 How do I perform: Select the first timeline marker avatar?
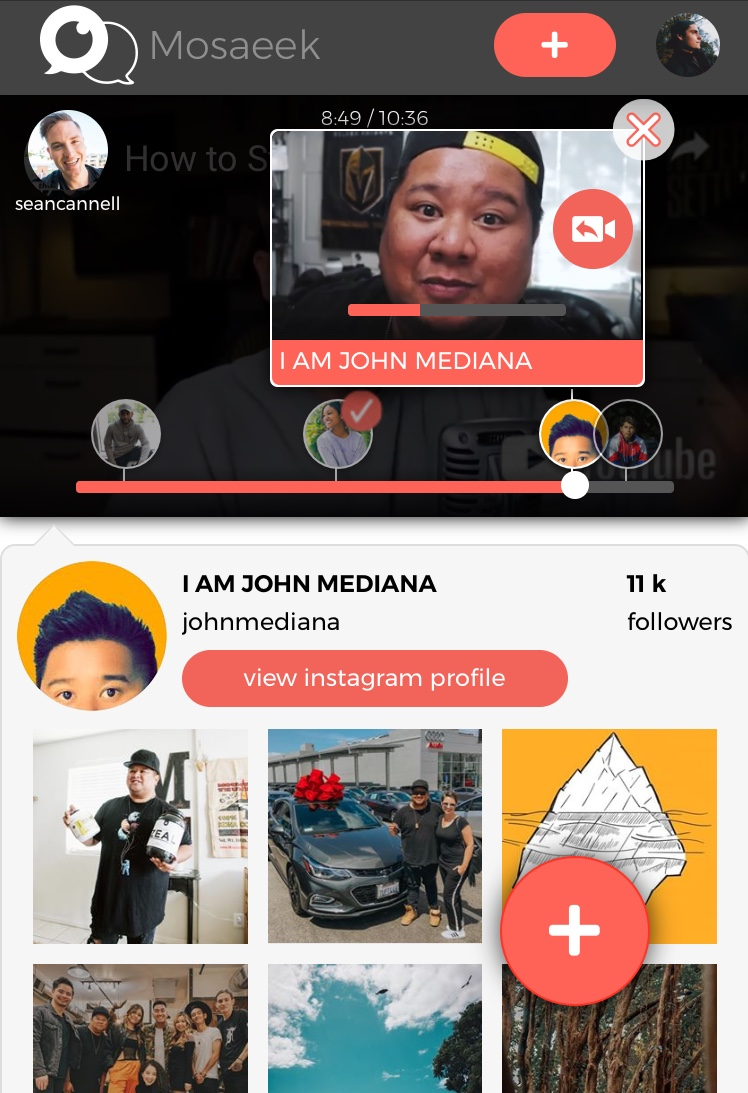pyautogui.click(x=126, y=434)
